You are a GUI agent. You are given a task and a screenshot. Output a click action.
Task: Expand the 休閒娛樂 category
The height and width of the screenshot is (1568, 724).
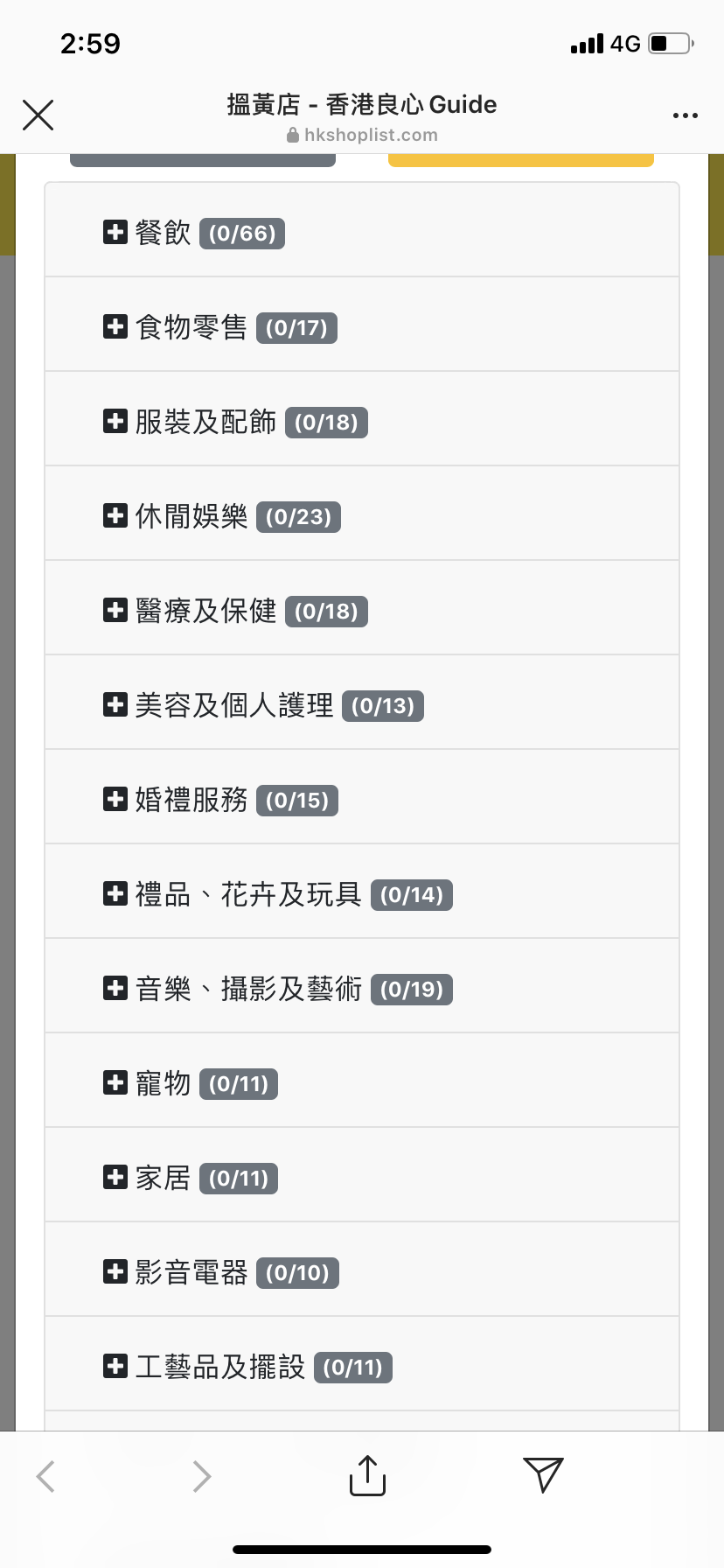pyautogui.click(x=362, y=514)
